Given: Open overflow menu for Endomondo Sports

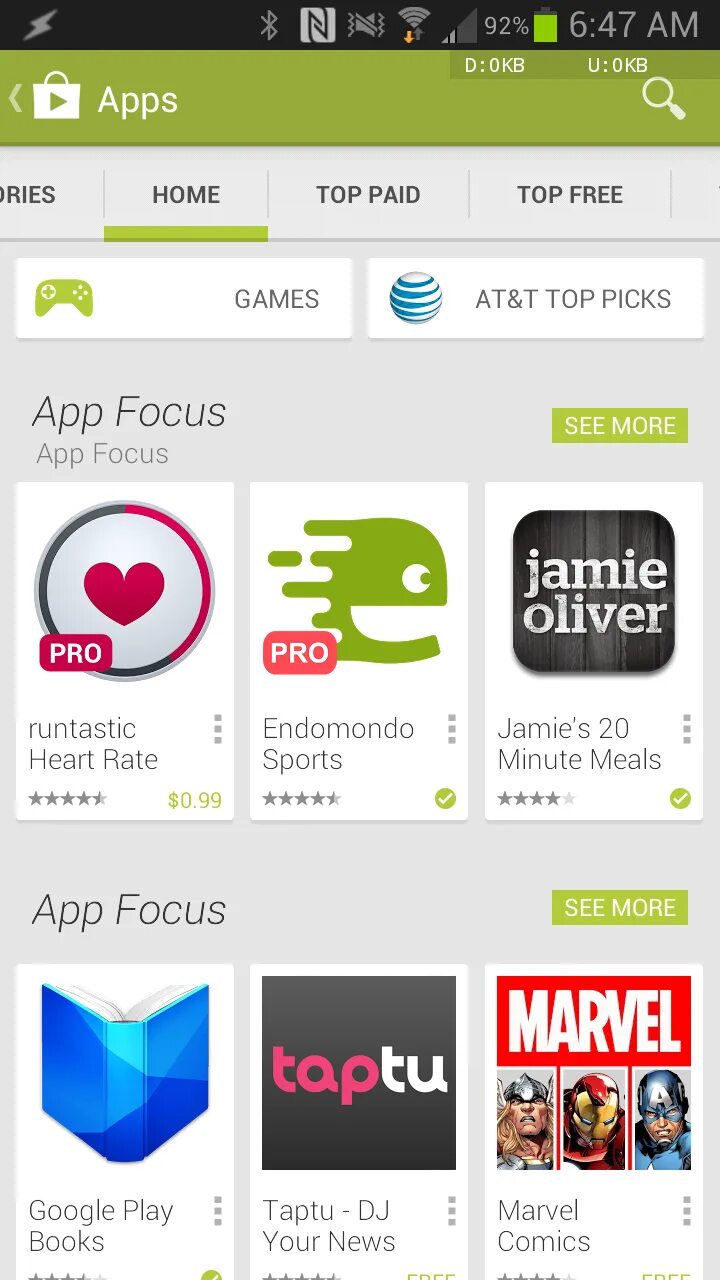Looking at the screenshot, I should pos(452,730).
